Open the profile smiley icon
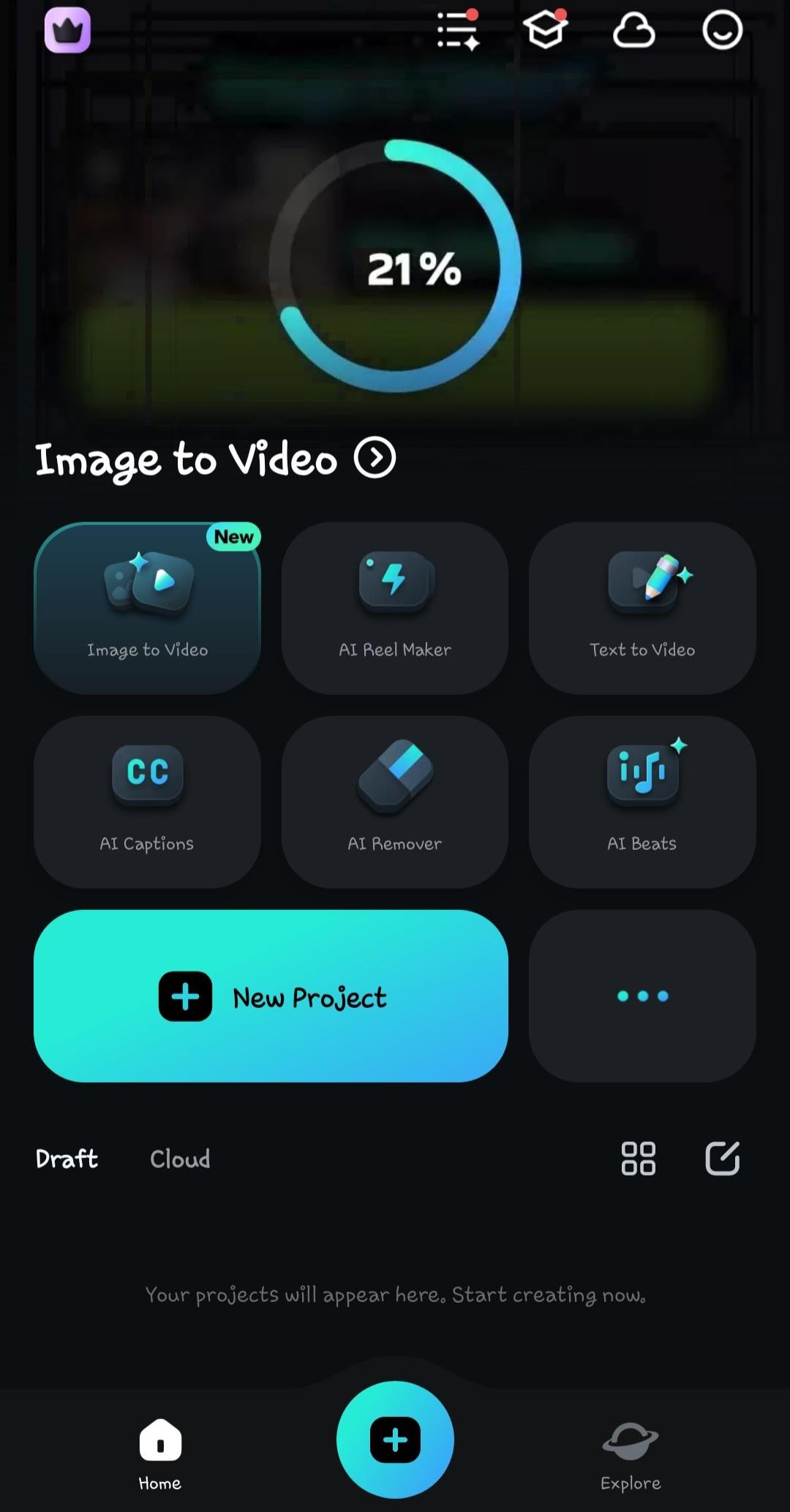 722,31
